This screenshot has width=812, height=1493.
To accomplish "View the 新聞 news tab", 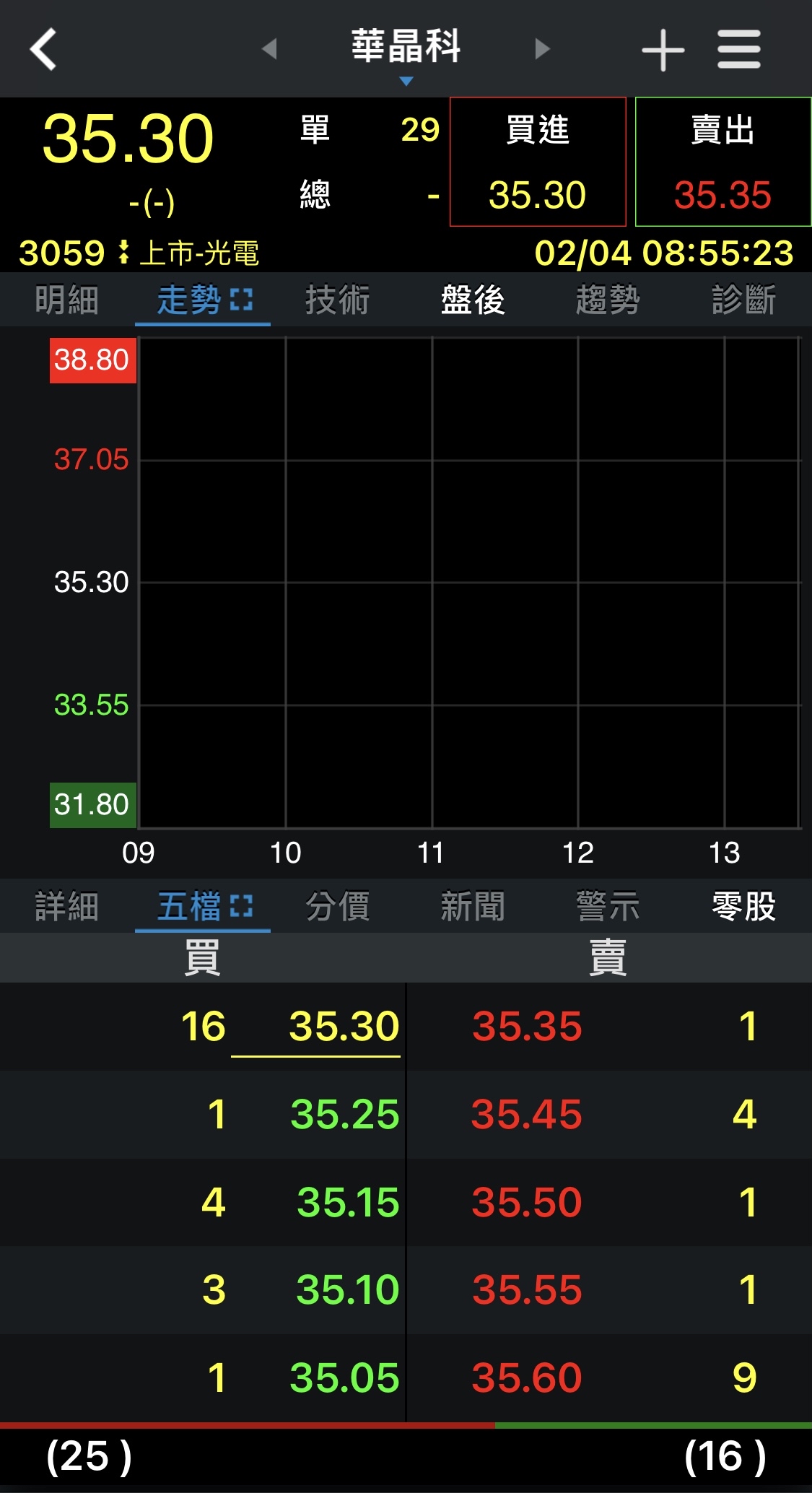I will pos(473,906).
